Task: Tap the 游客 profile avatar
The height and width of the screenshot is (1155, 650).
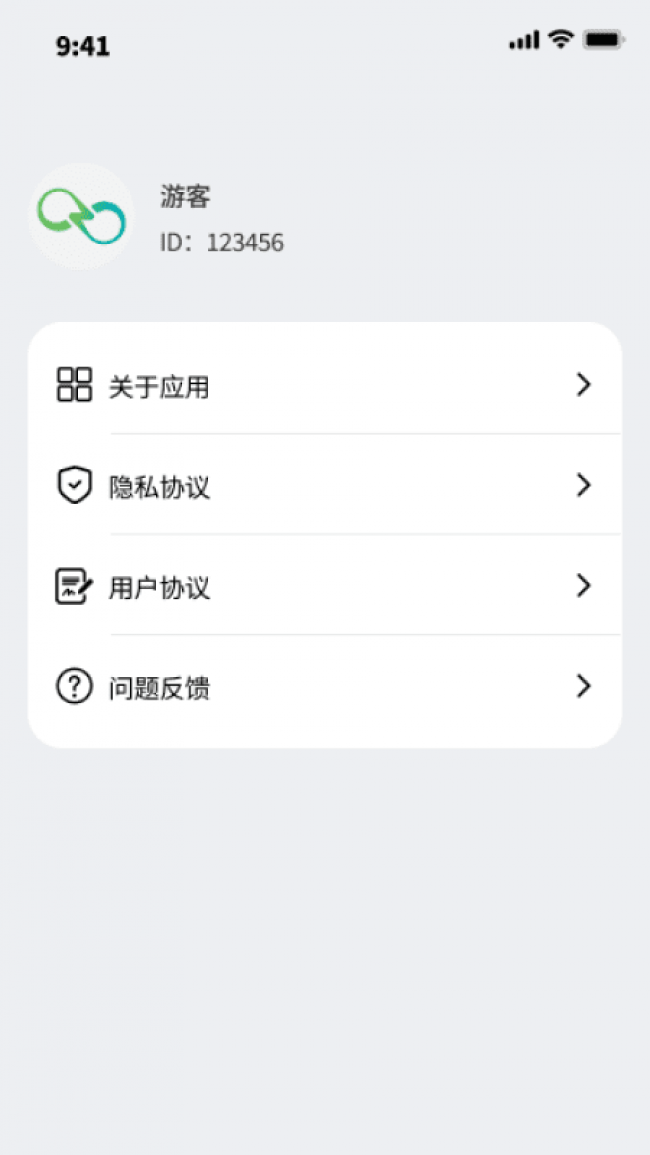Action: (x=81, y=216)
